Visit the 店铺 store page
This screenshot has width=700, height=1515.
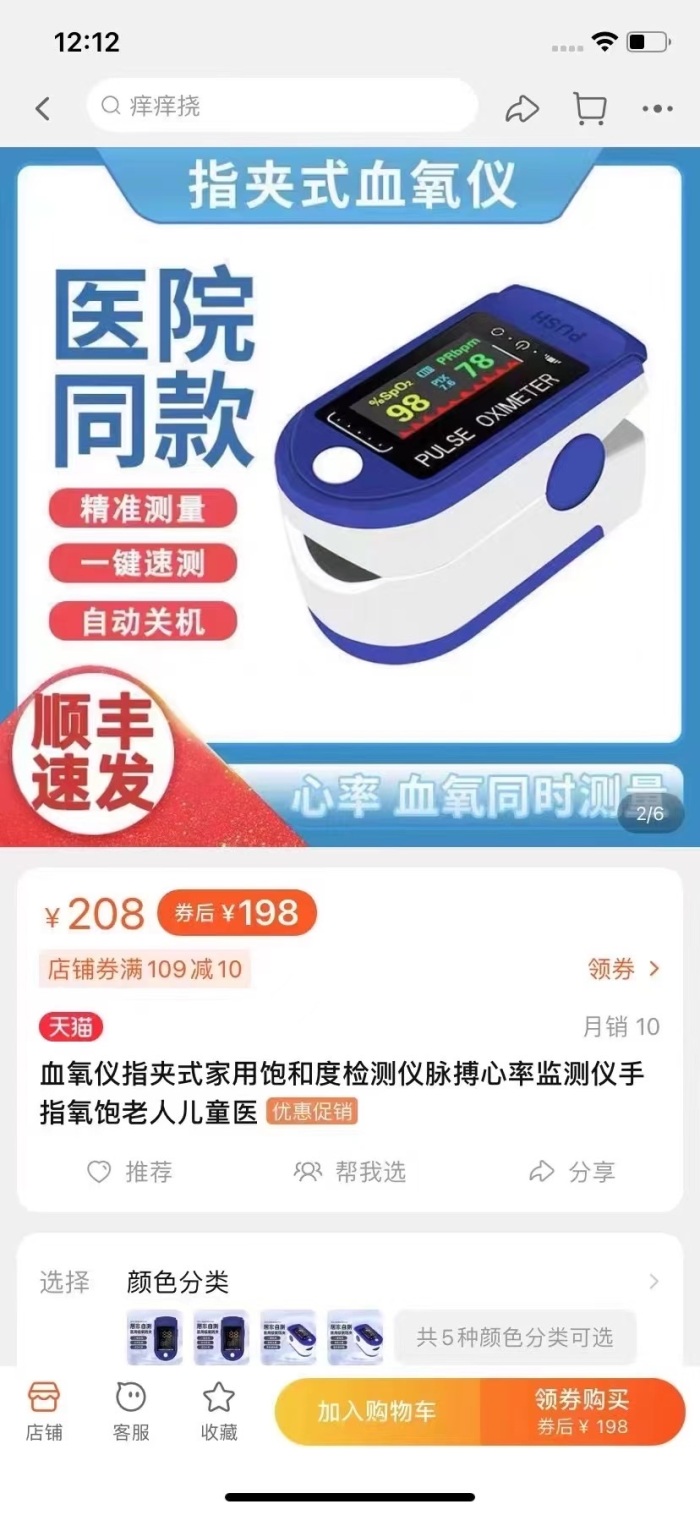click(44, 1410)
